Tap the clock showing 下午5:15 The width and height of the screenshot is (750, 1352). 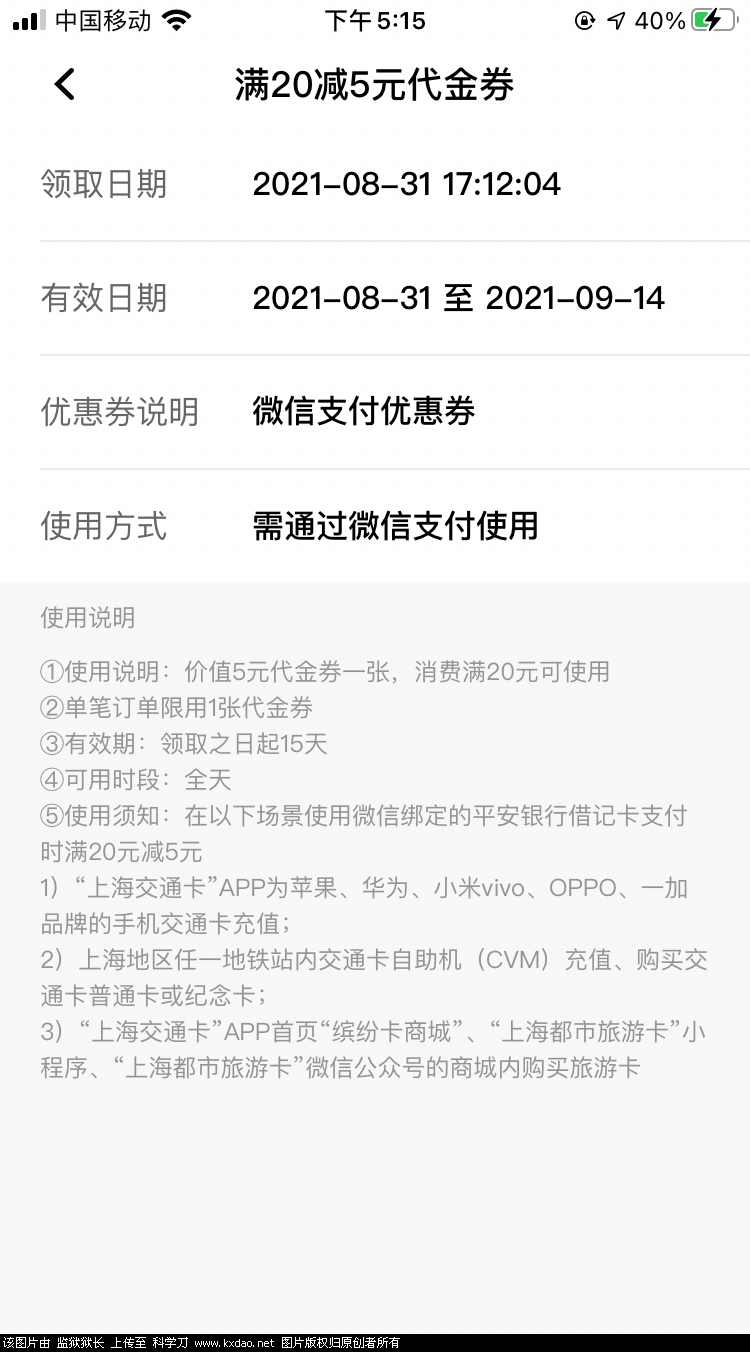[375, 20]
